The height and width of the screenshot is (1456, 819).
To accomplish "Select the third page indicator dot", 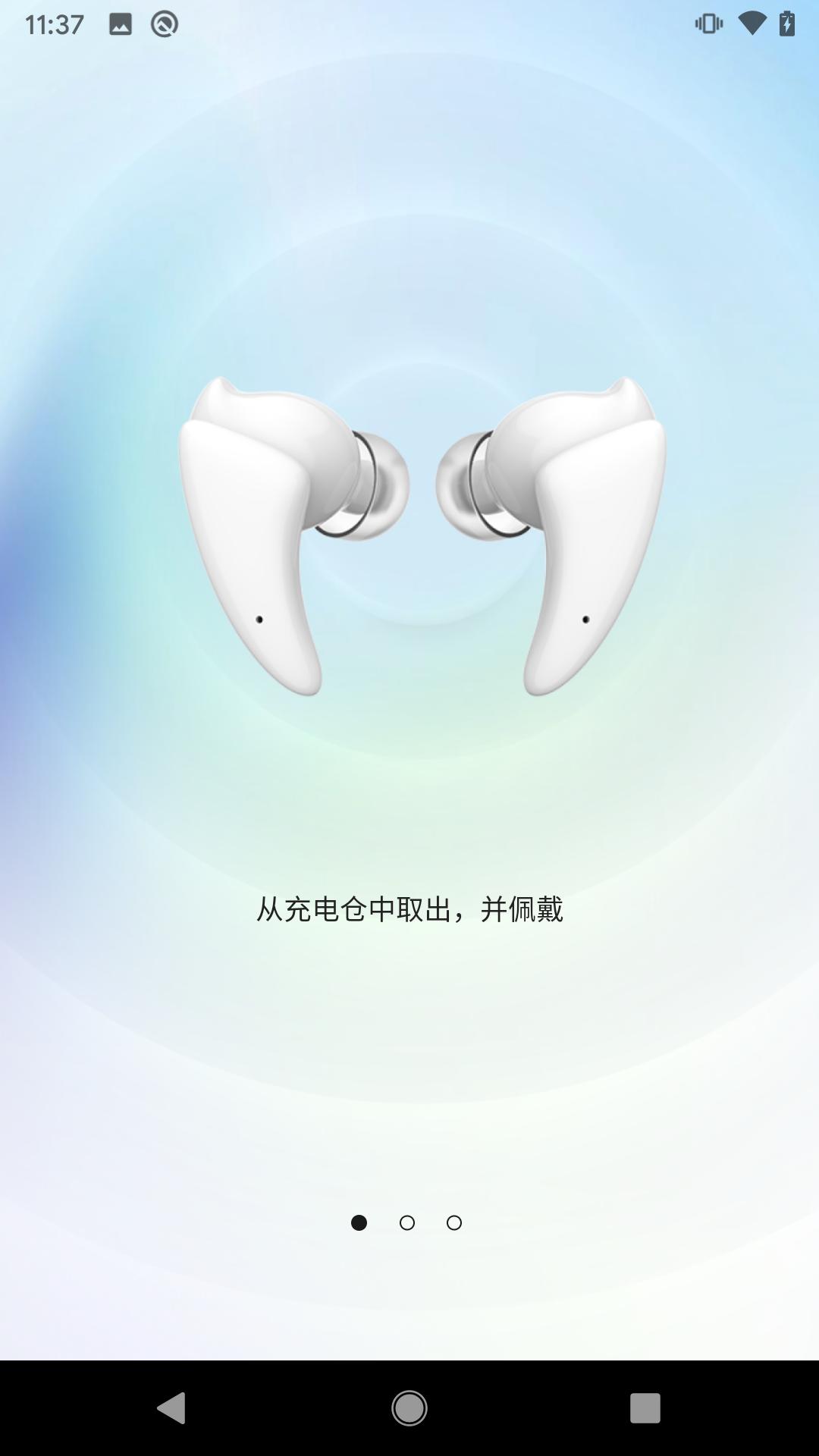I will 454,1222.
